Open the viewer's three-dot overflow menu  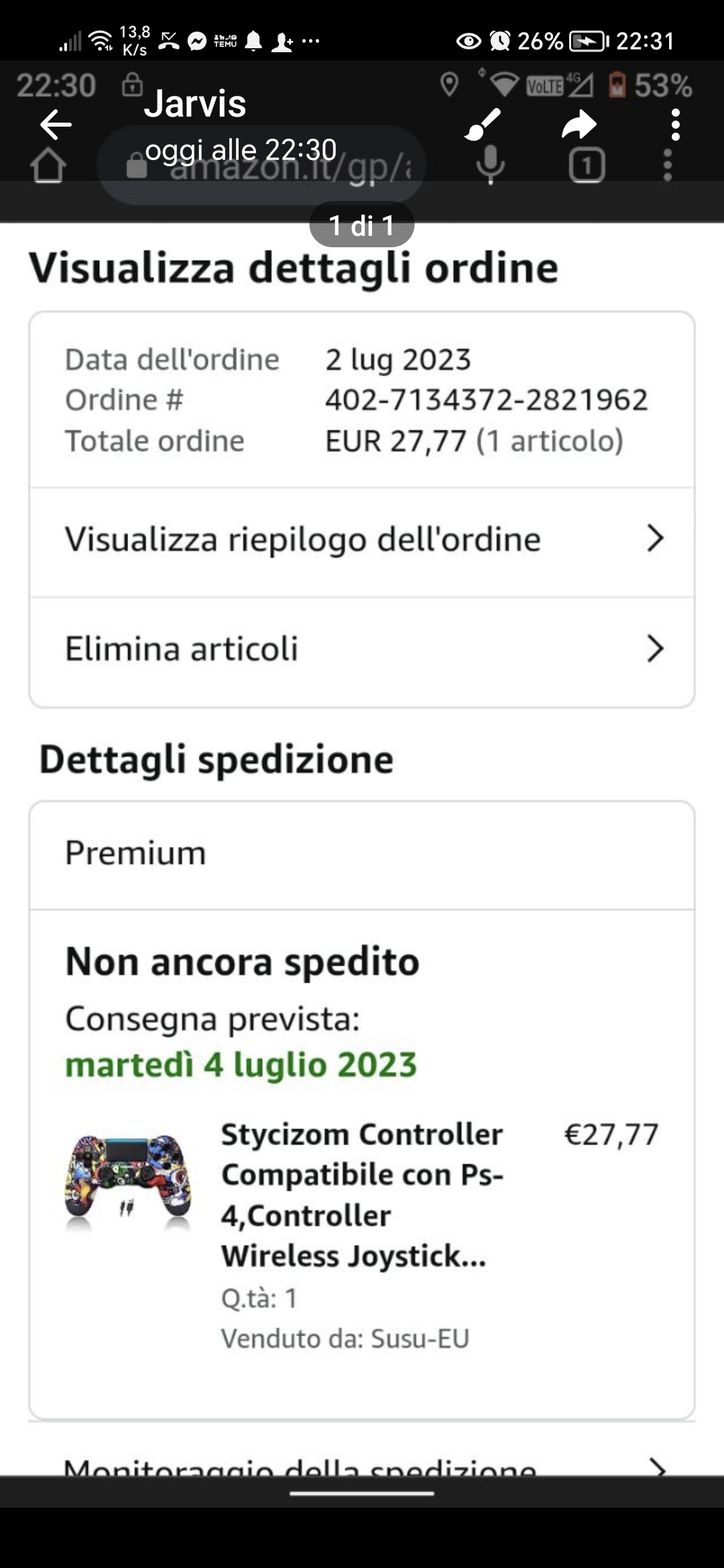pos(675,125)
